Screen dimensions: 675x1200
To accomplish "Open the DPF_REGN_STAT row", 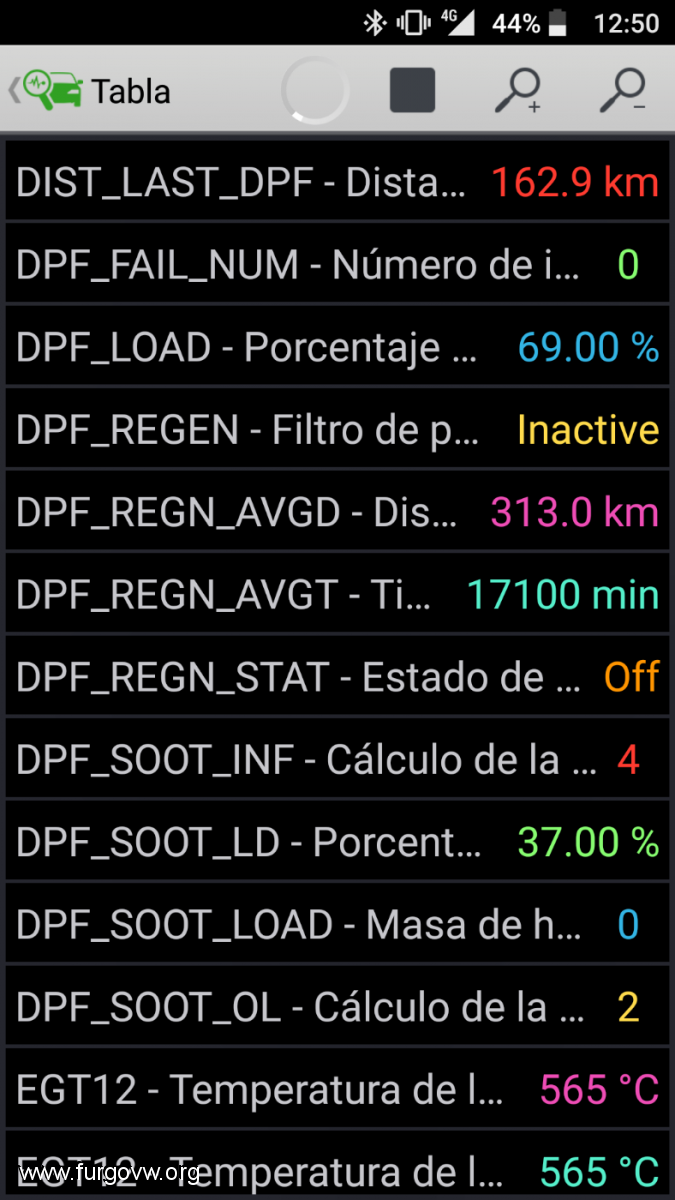I will [x=337, y=677].
